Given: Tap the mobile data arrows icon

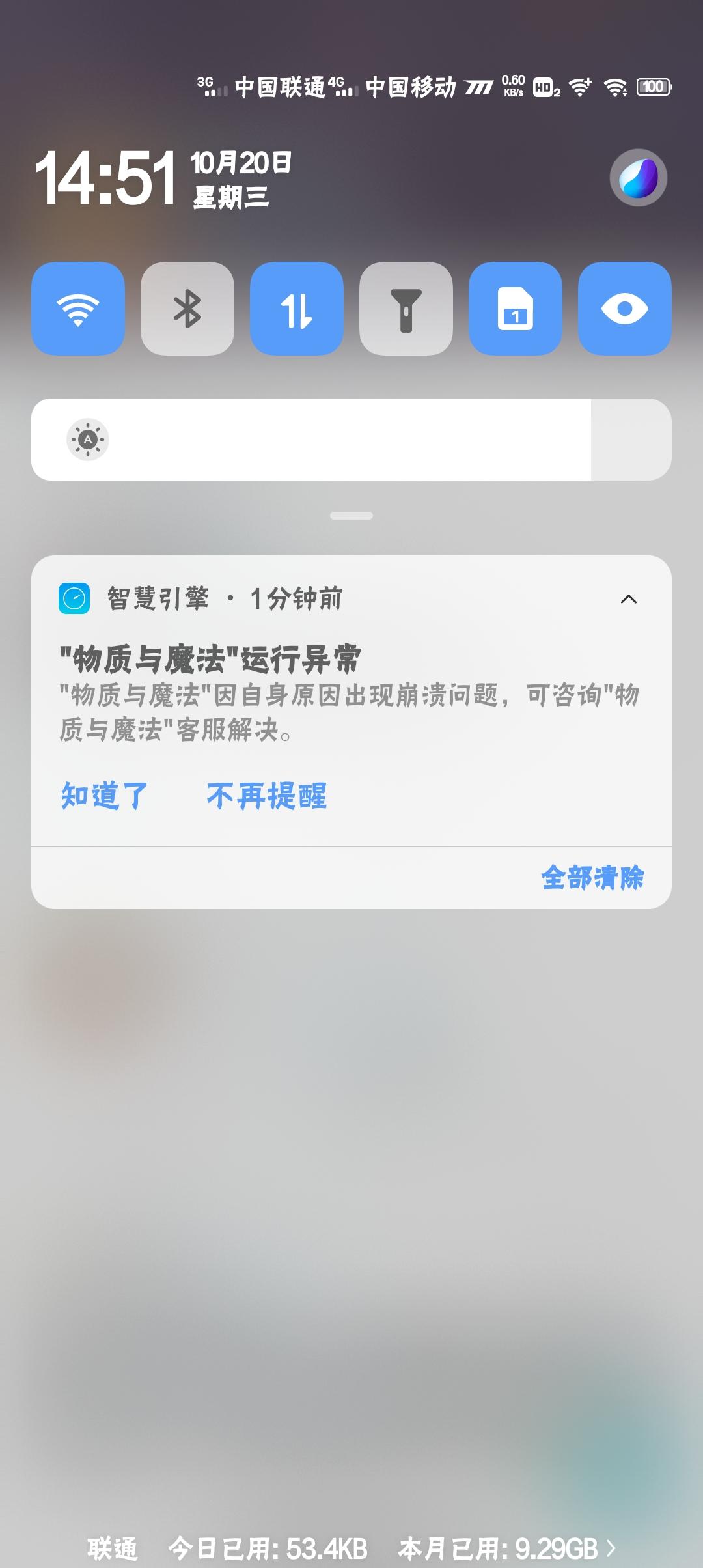Looking at the screenshot, I should pos(297,309).
